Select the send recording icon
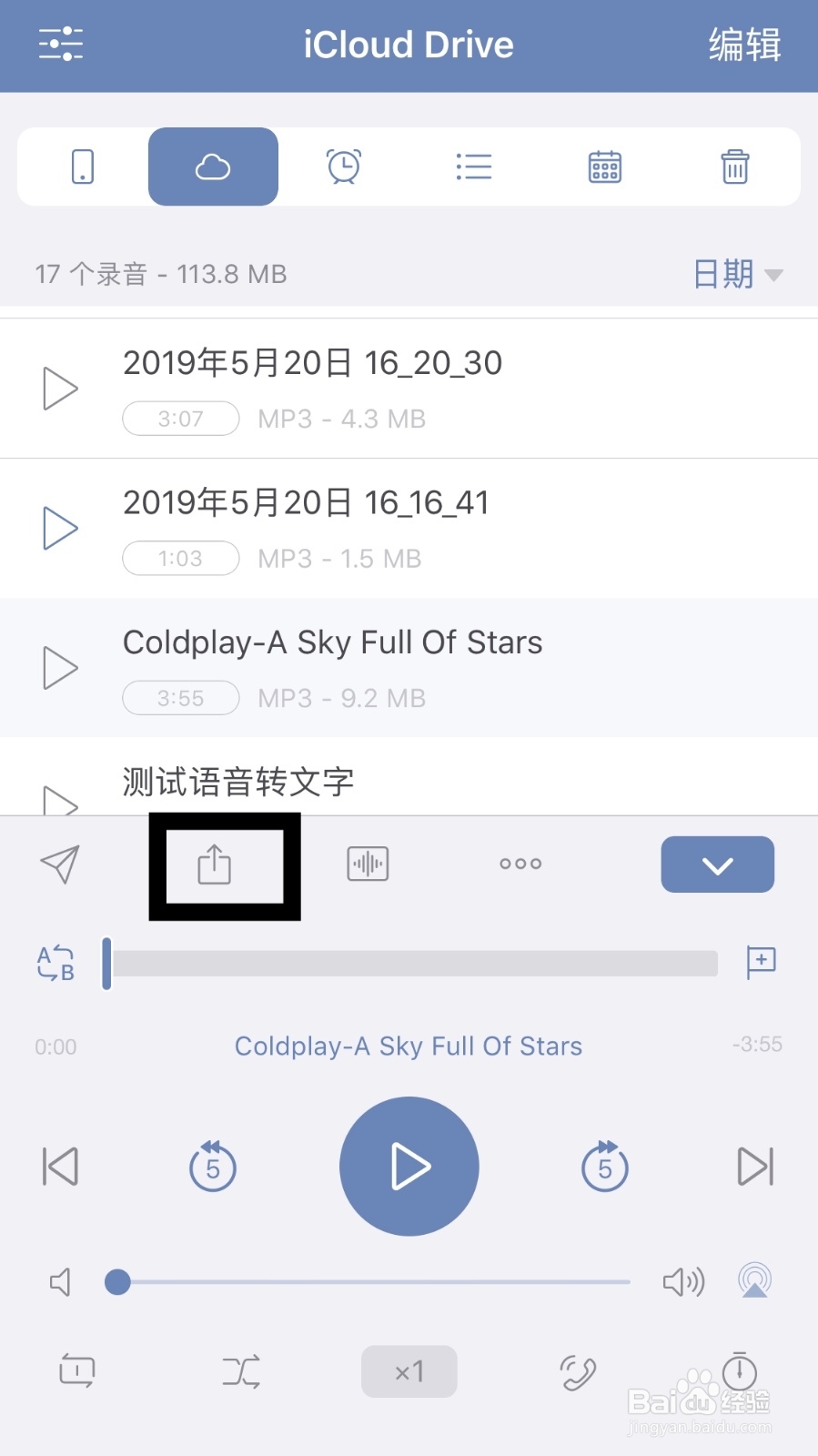The image size is (818, 1456). tap(58, 864)
